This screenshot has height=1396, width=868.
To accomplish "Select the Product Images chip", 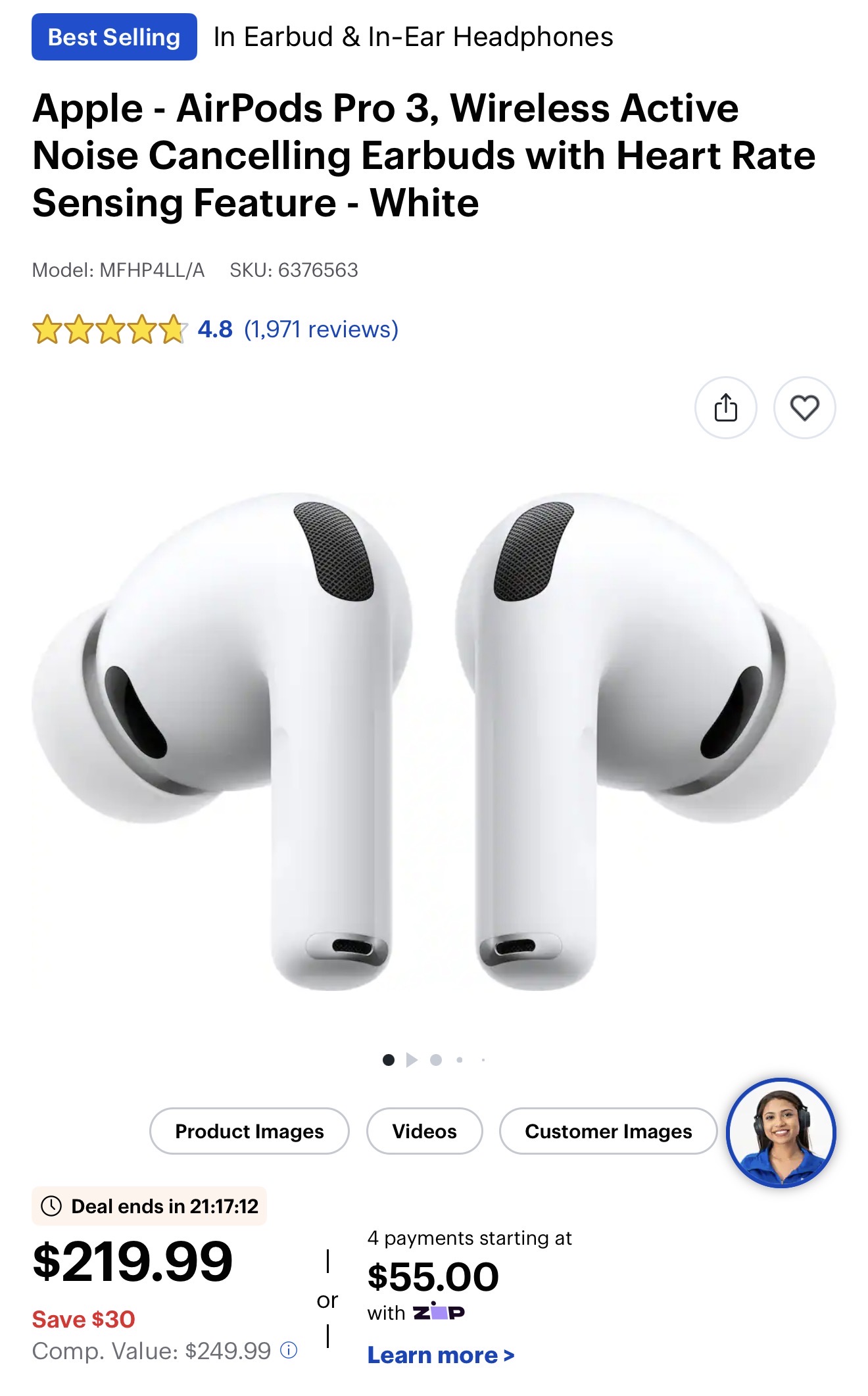I will click(x=249, y=1131).
